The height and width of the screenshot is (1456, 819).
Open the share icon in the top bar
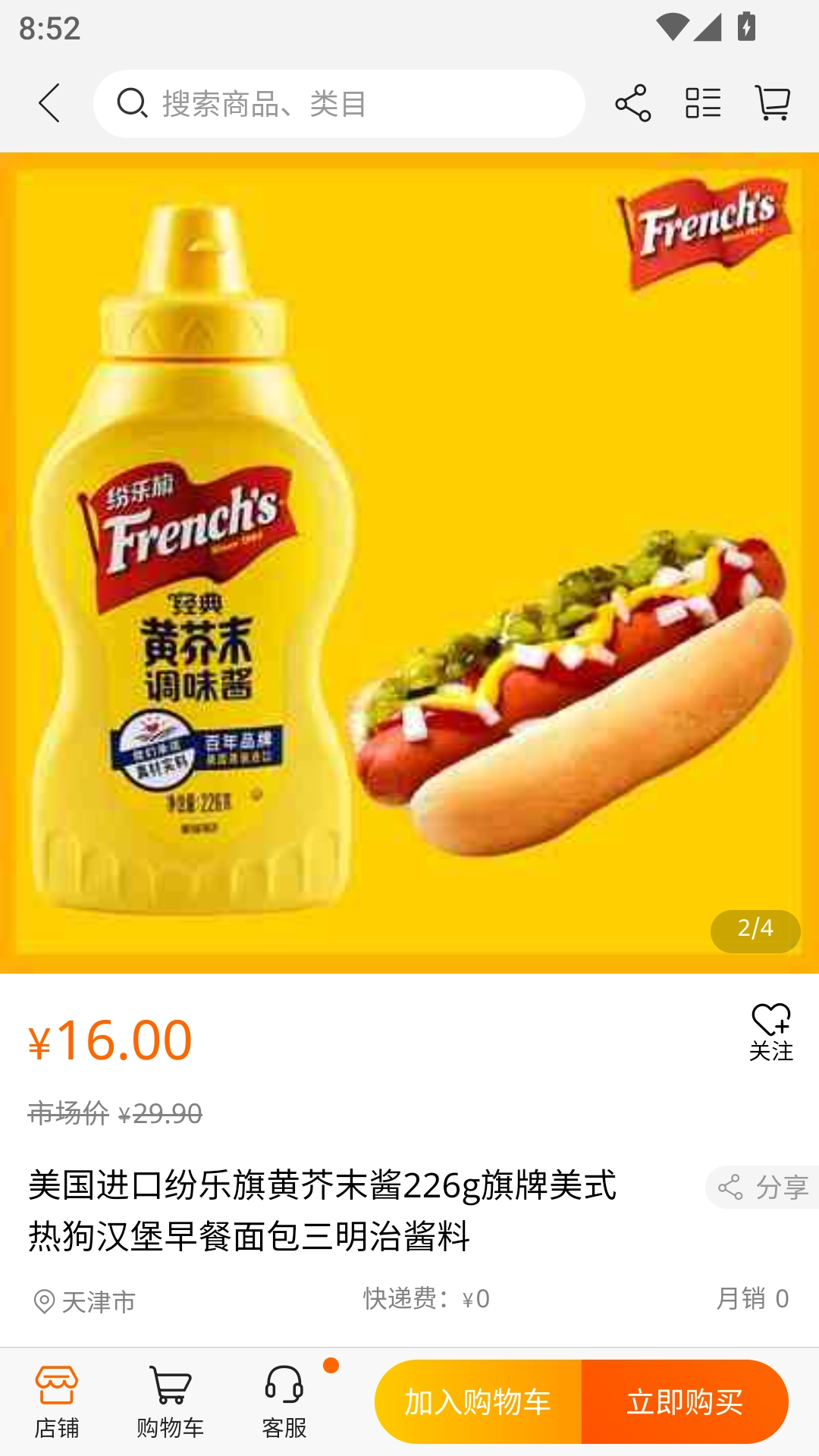[632, 103]
